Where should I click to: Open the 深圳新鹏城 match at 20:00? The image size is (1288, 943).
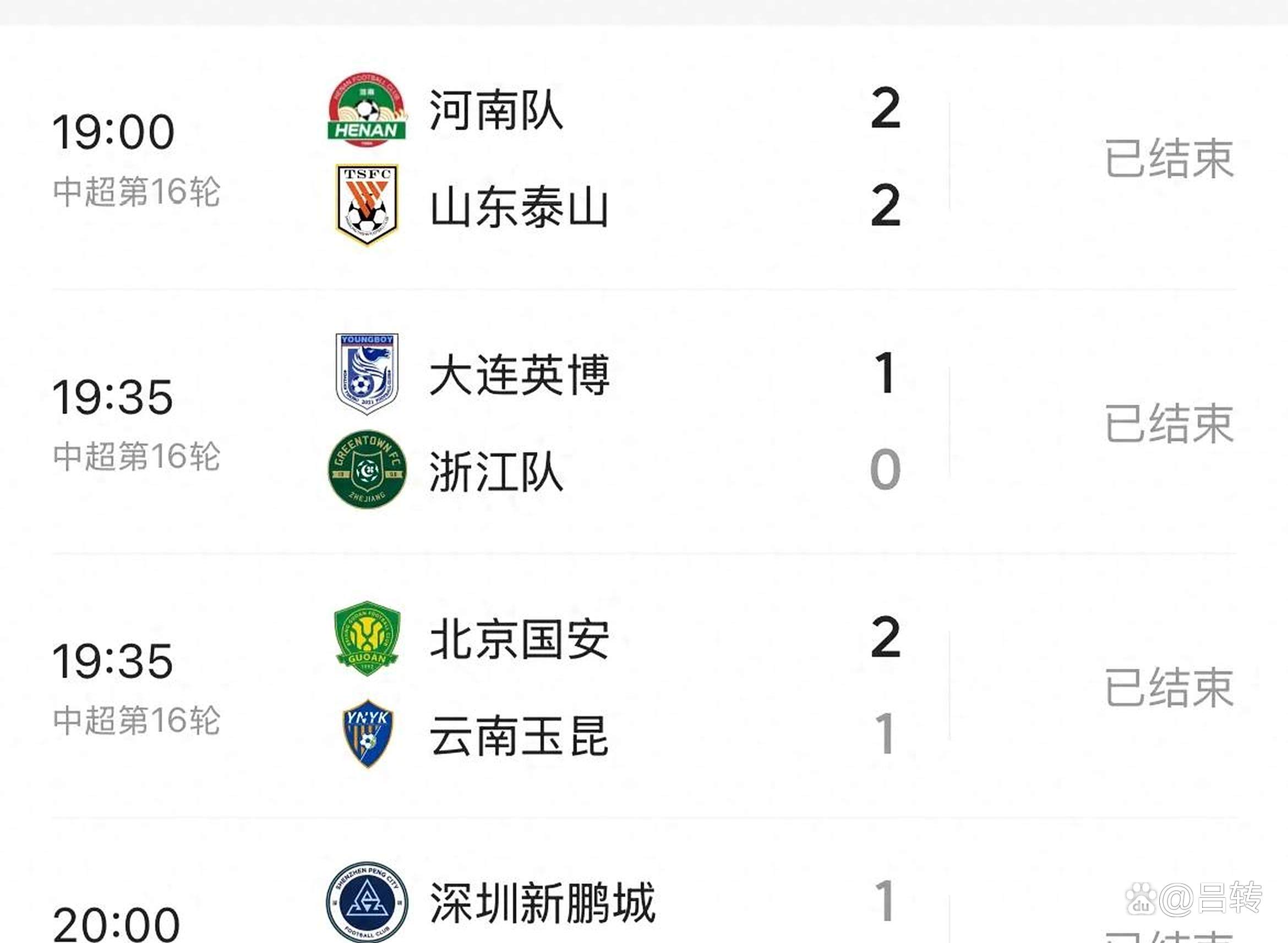point(644,908)
